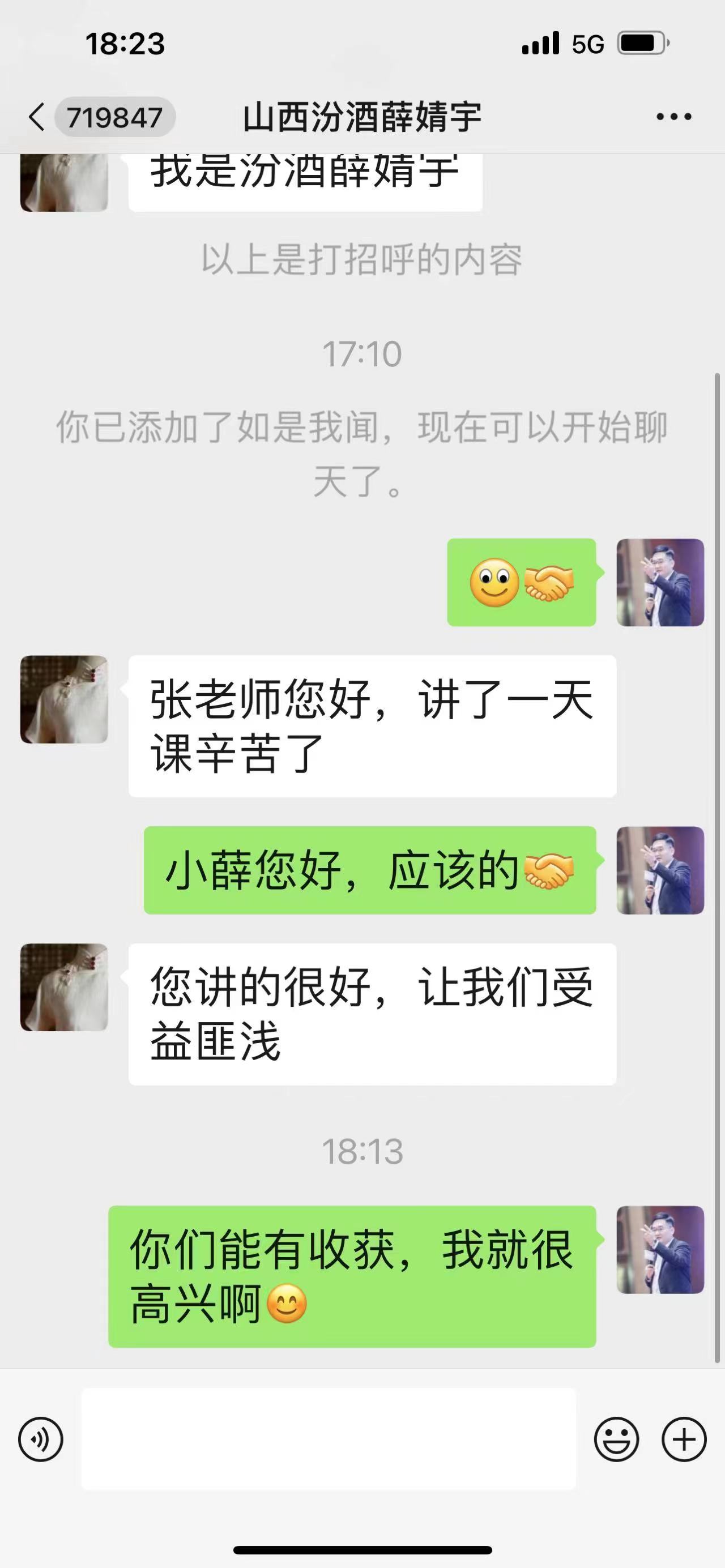Open the plus attachments menu
The width and height of the screenshot is (725, 1568).
pos(684,1439)
